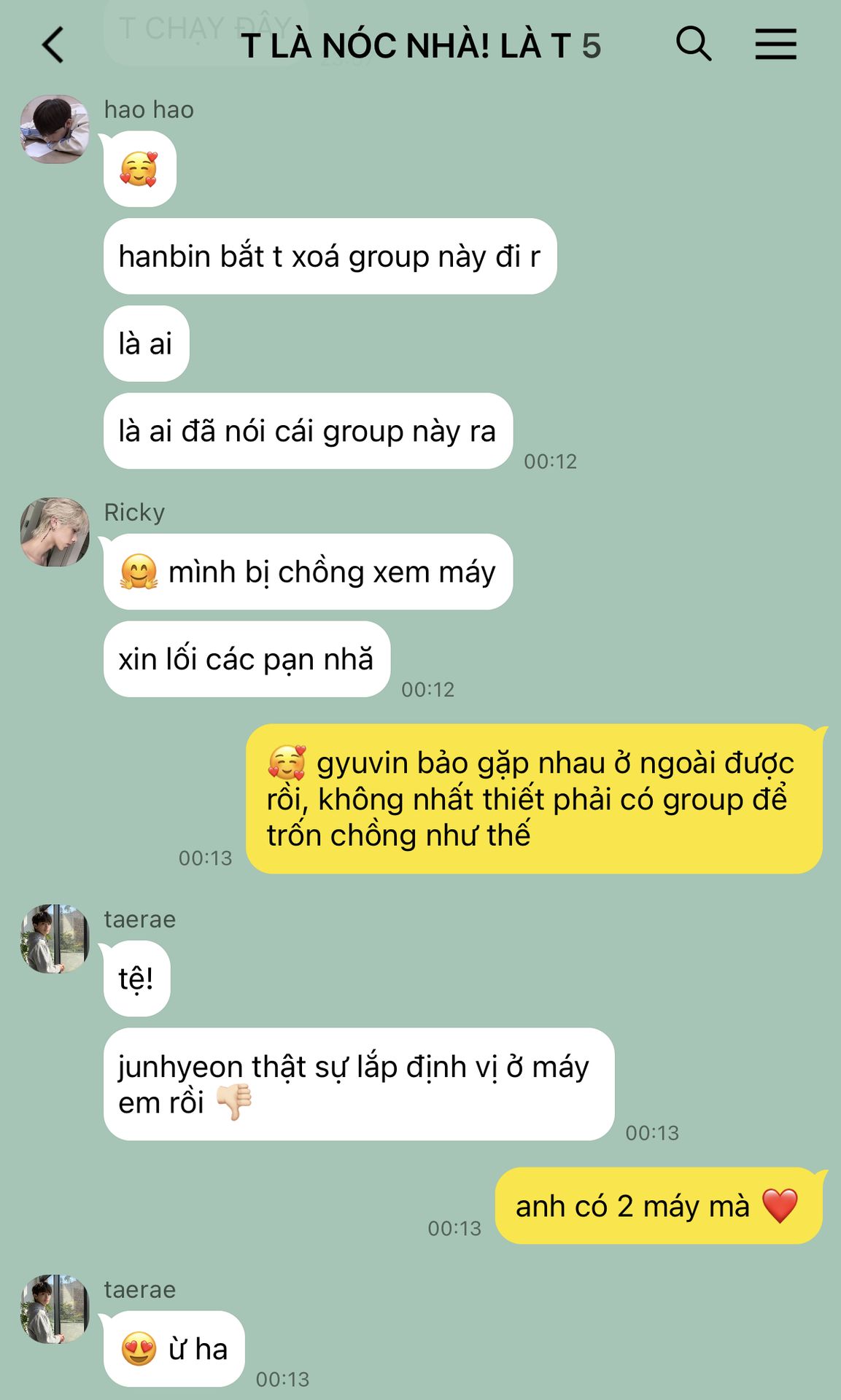
Task: Go back from the group chat
Action: (x=53, y=45)
